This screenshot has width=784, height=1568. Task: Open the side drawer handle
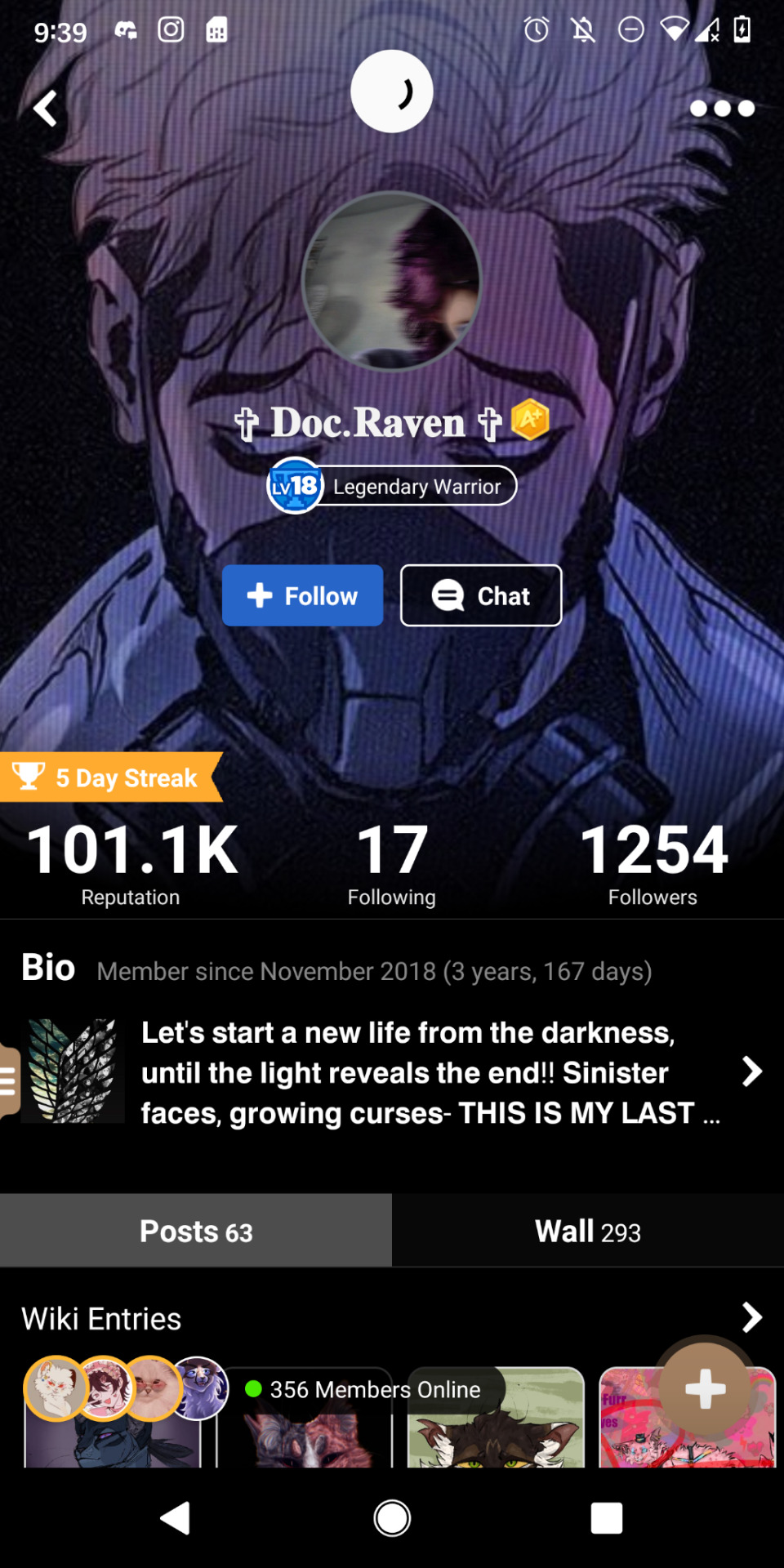pyautogui.click(x=8, y=1080)
